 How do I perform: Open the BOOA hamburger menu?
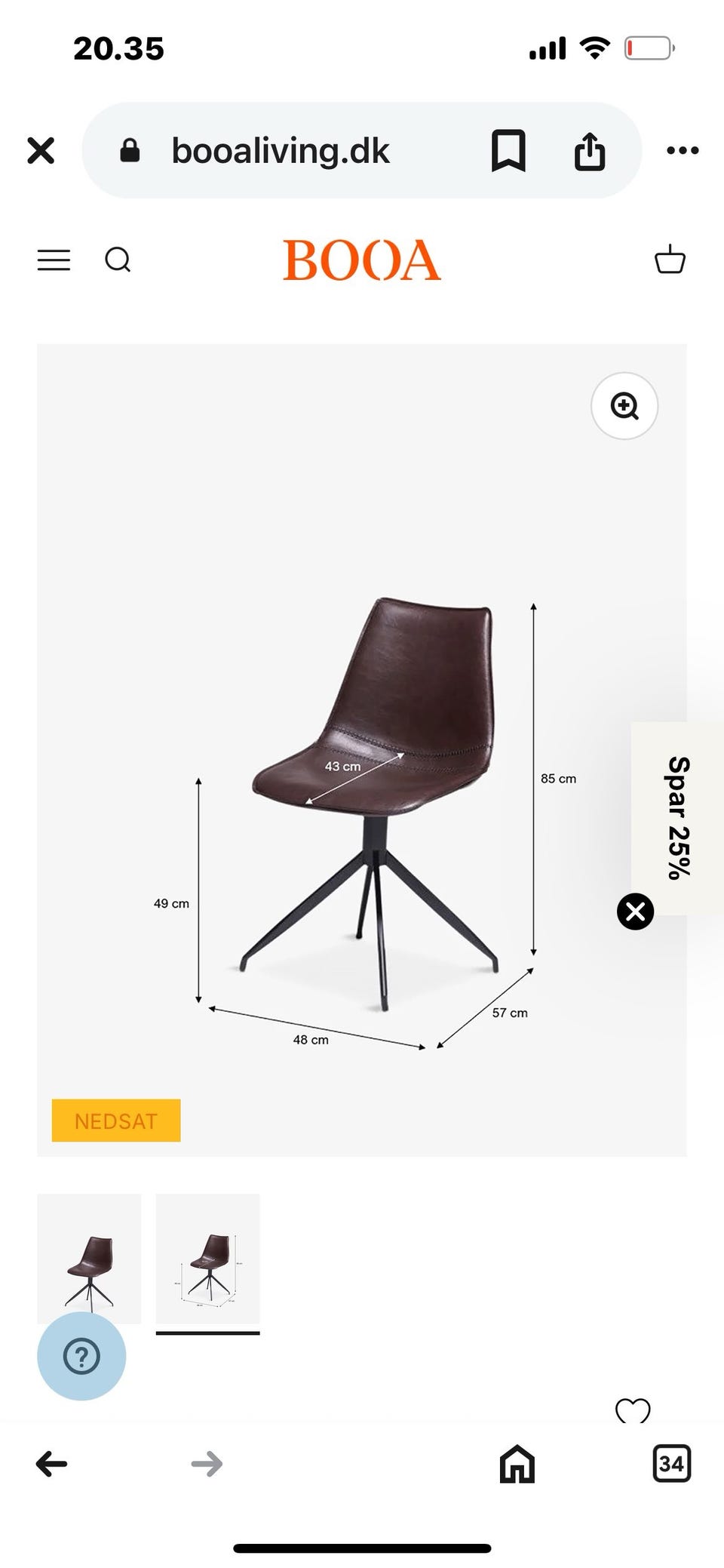[54, 260]
